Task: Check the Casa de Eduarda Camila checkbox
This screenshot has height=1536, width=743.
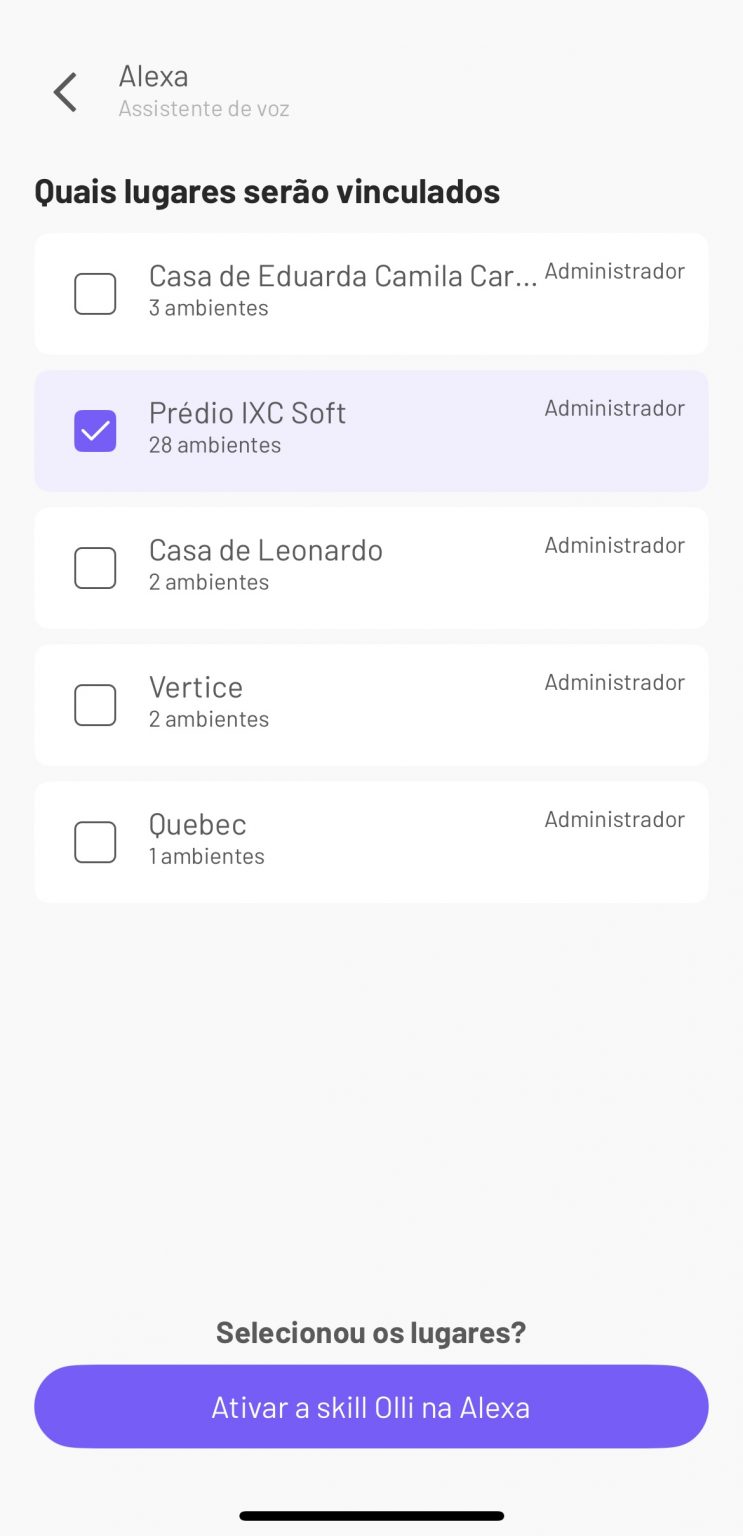Action: point(95,294)
